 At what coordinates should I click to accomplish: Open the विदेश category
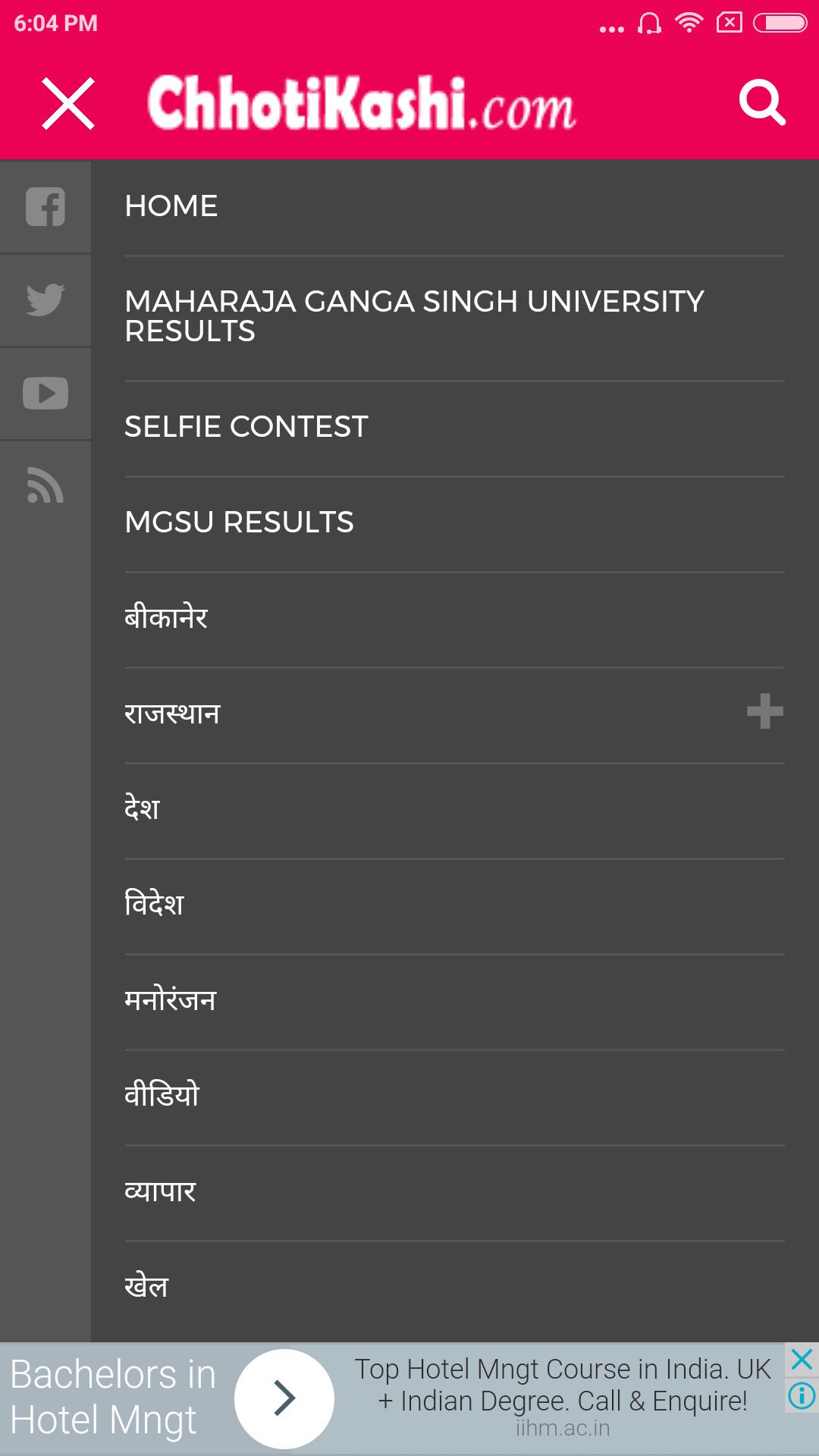[x=155, y=904]
